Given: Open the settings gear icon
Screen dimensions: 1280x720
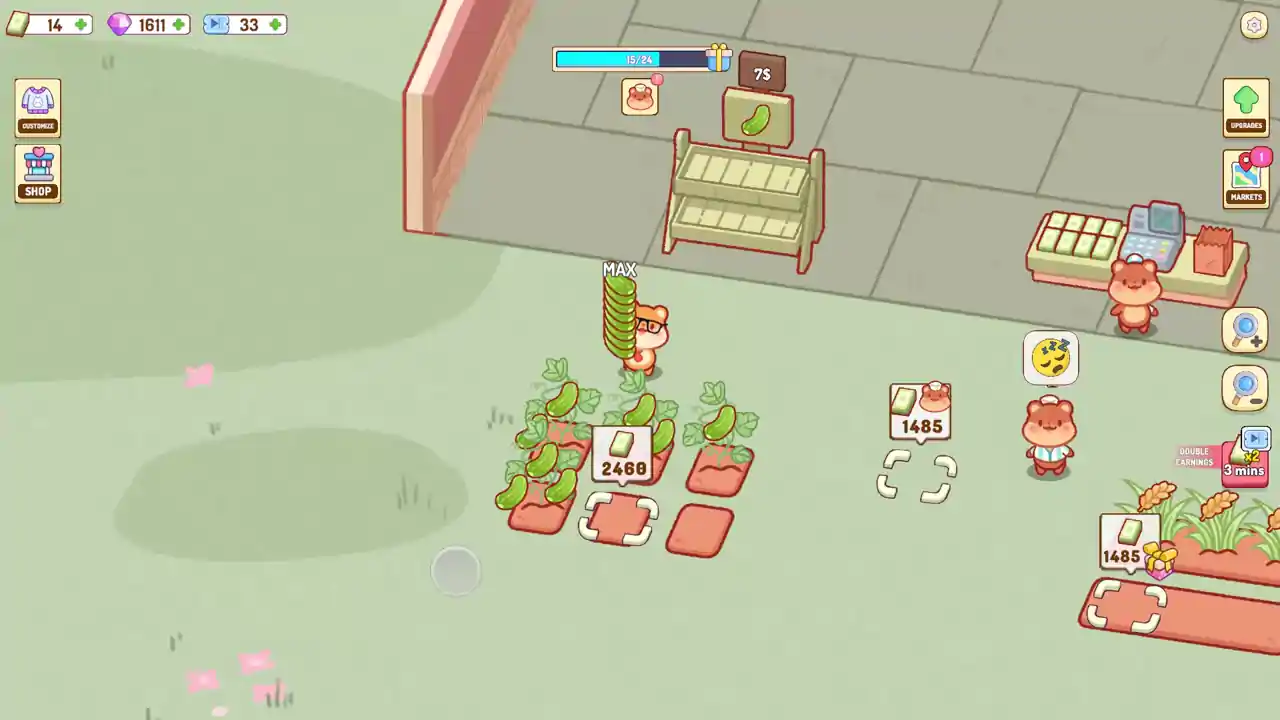Looking at the screenshot, I should [x=1253, y=25].
